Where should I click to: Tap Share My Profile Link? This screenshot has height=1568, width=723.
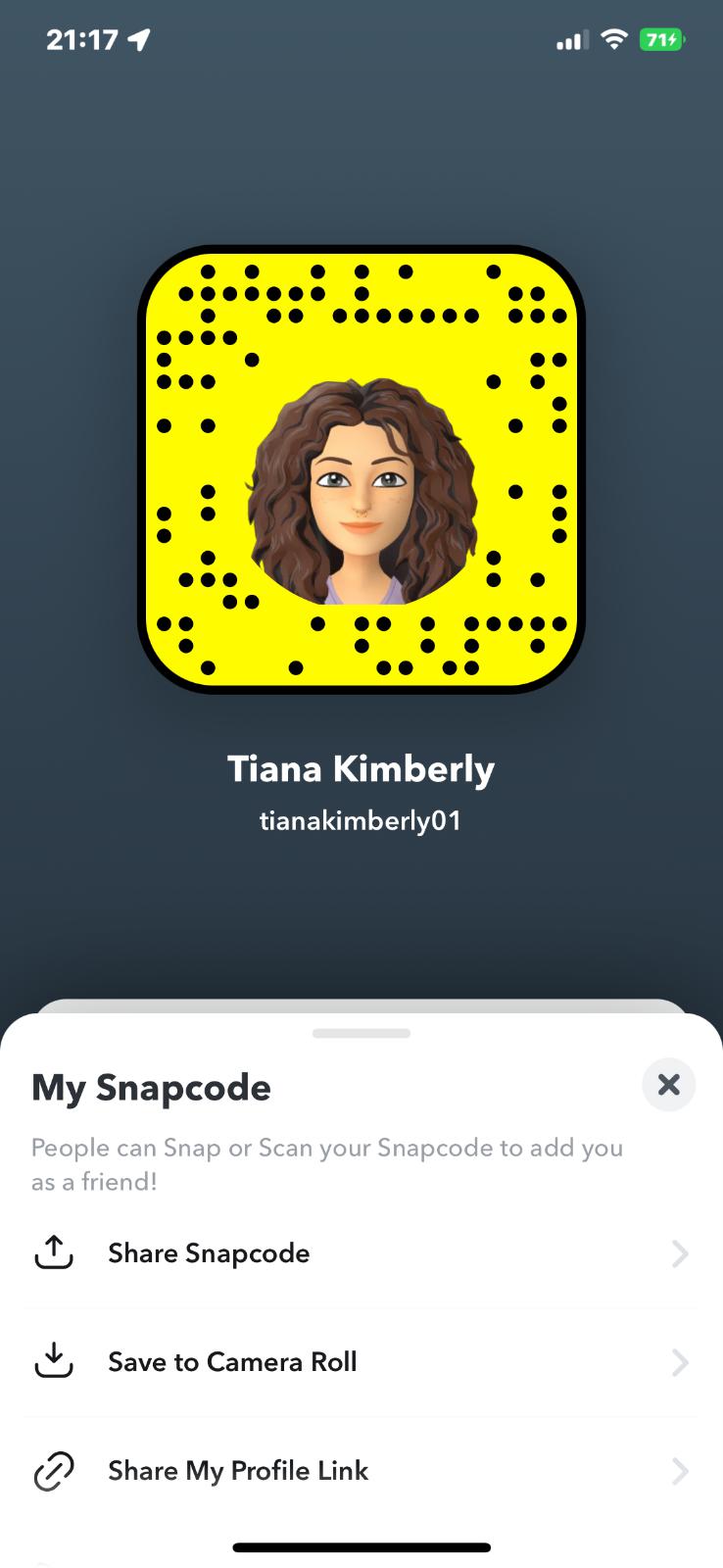pos(361,1471)
